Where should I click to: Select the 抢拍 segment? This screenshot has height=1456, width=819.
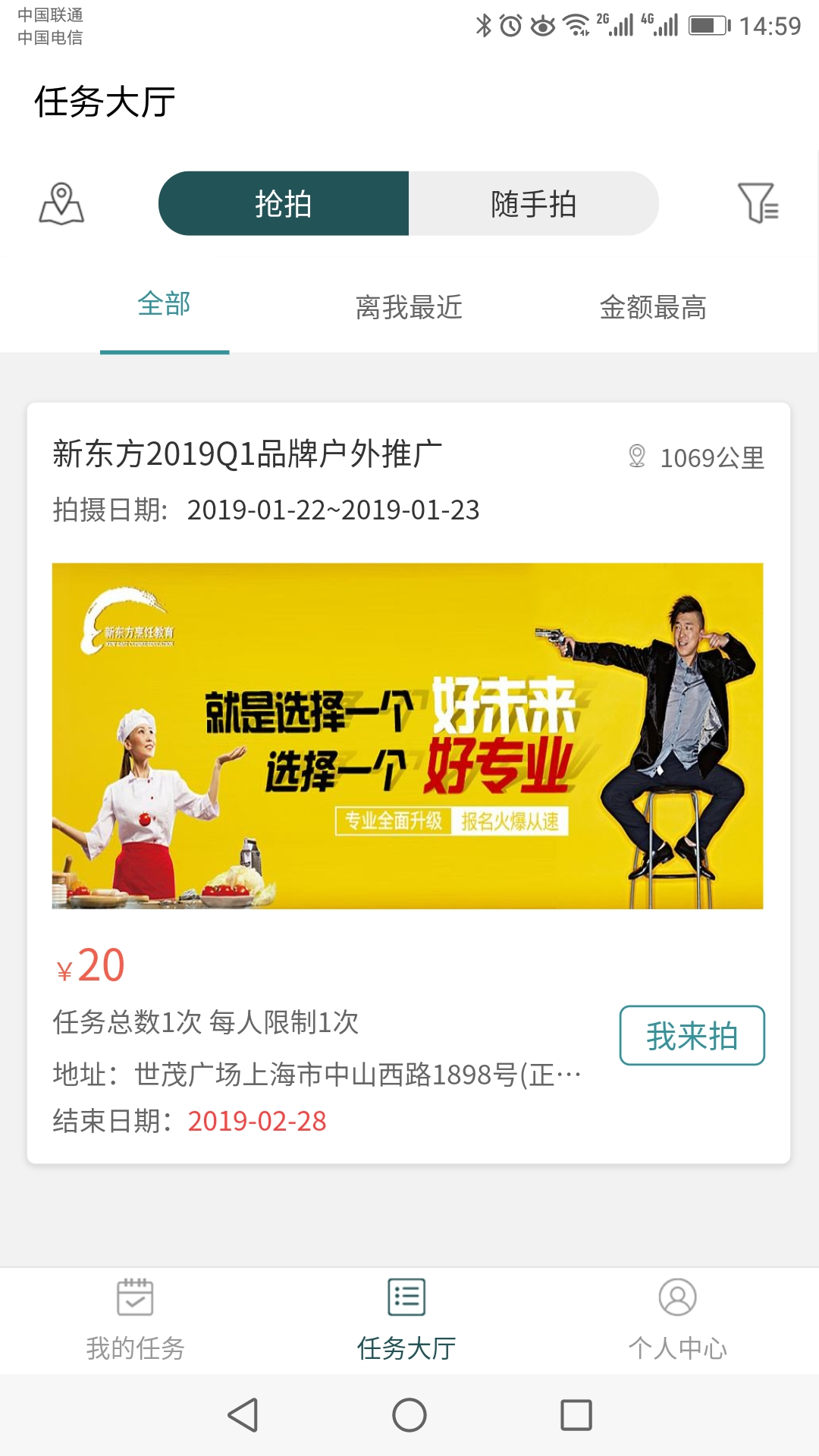click(284, 203)
